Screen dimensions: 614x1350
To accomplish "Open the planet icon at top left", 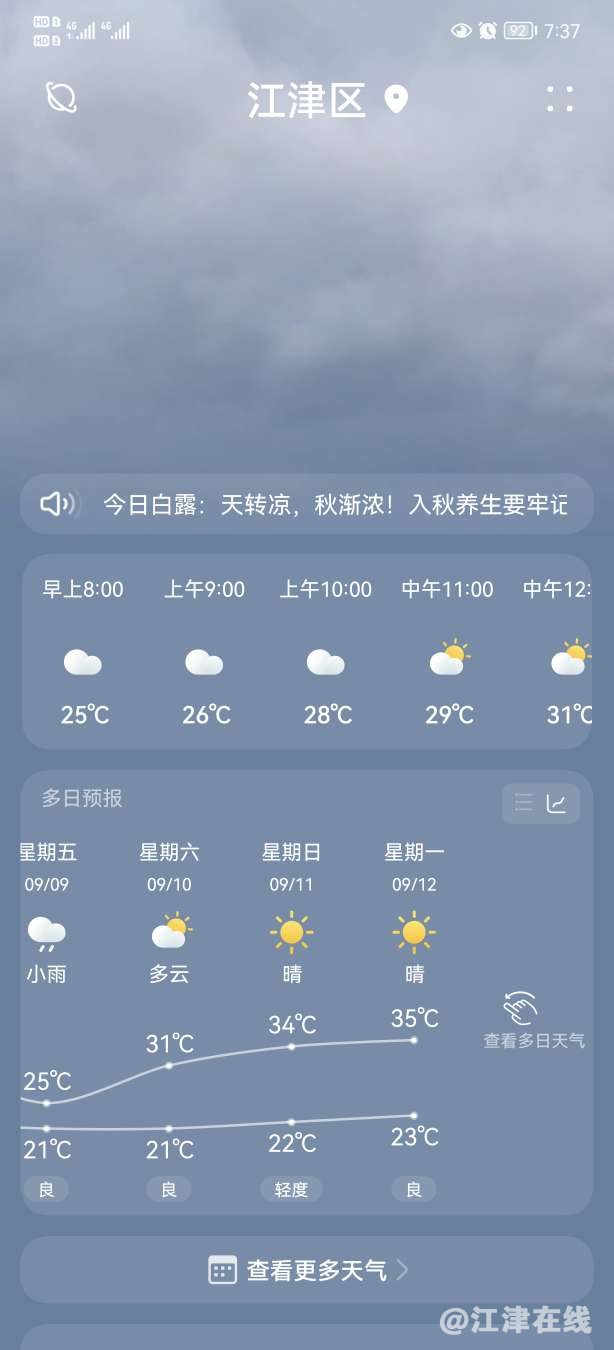I will tap(61, 98).
